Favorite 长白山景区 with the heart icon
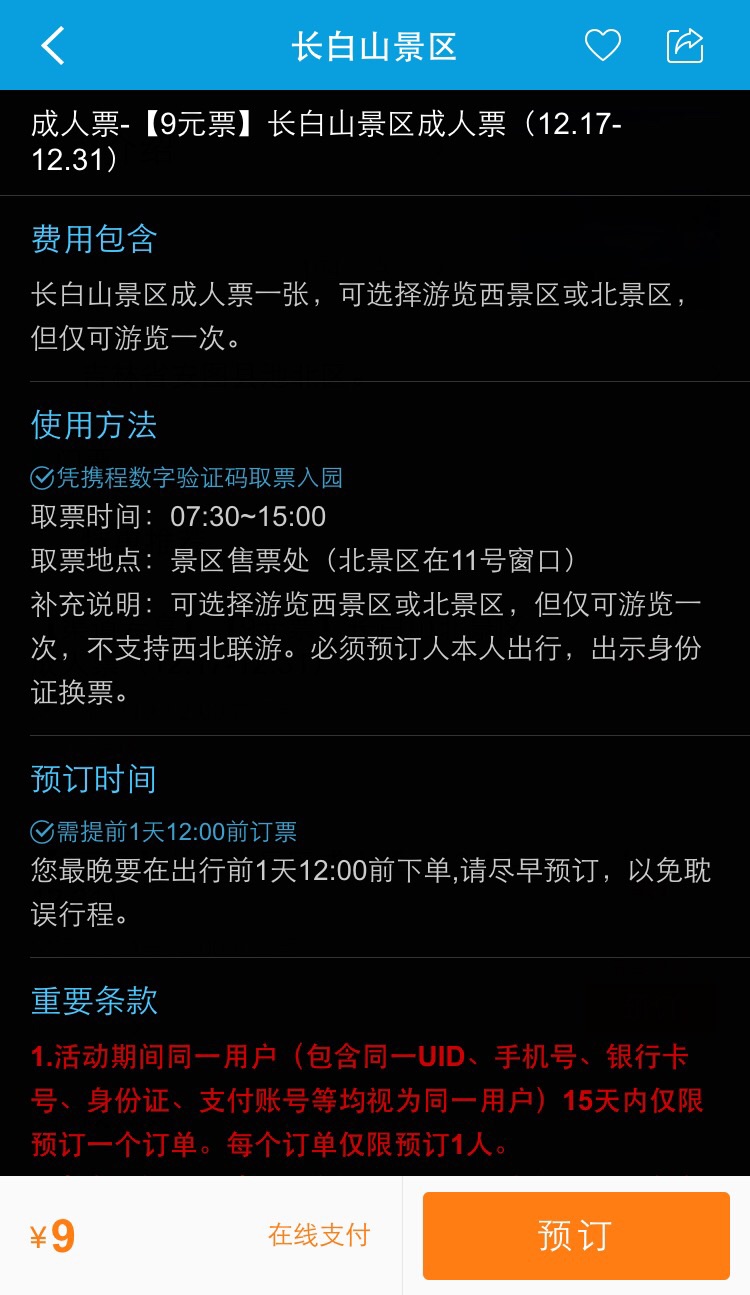 tap(603, 46)
